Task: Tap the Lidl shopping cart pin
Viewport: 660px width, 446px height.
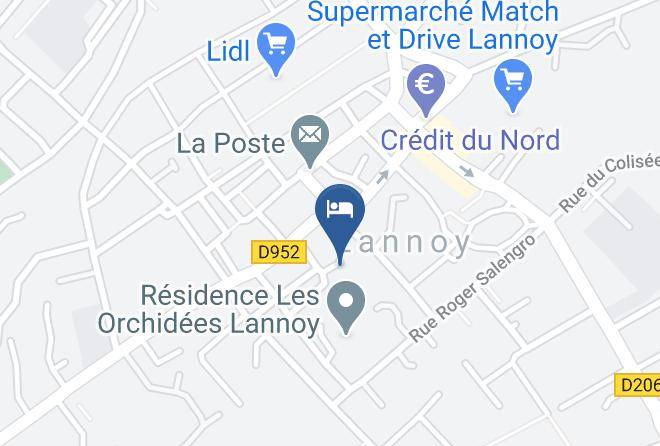Action: coord(275,47)
